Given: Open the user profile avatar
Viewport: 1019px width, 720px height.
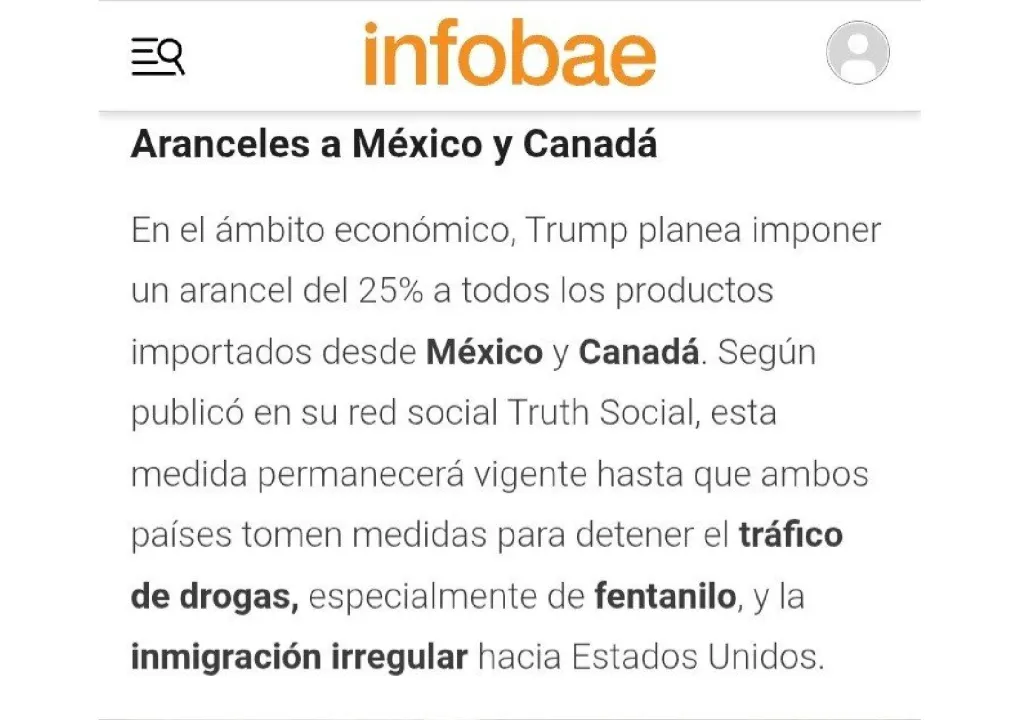Looking at the screenshot, I should [857, 53].
